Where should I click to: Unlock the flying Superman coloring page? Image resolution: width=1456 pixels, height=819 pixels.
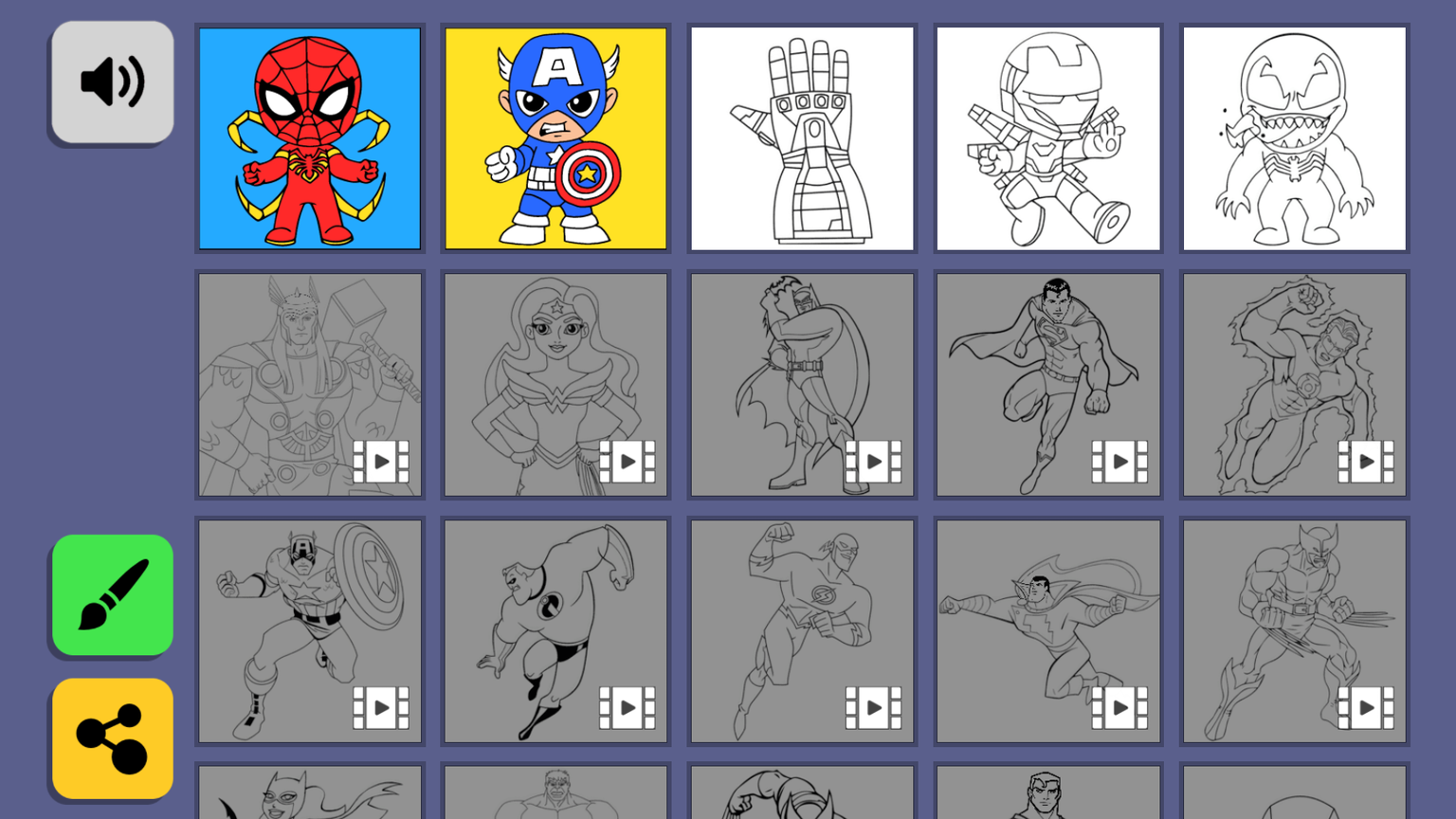tap(1048, 385)
